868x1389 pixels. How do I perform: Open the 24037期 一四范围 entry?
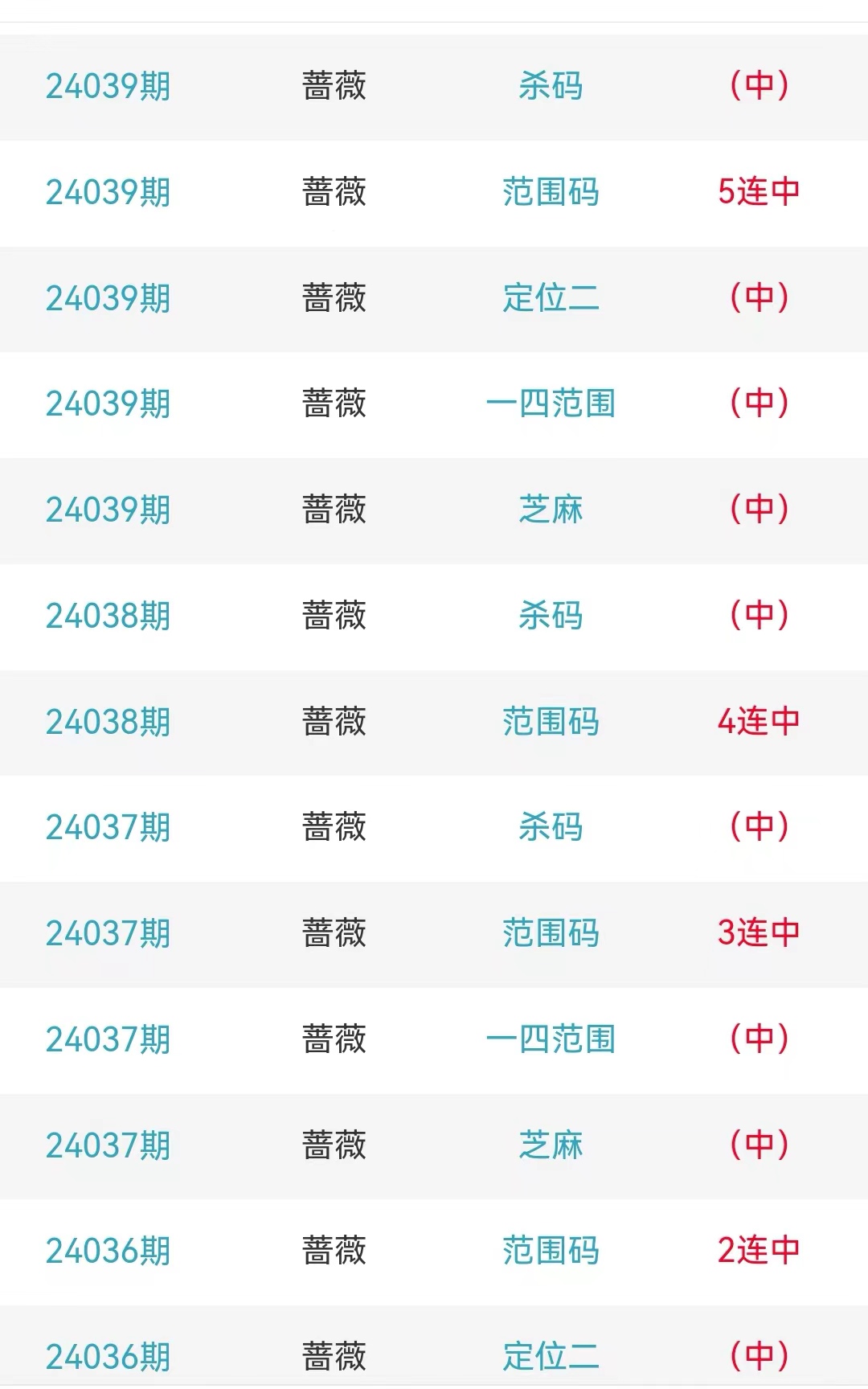[x=551, y=1039]
